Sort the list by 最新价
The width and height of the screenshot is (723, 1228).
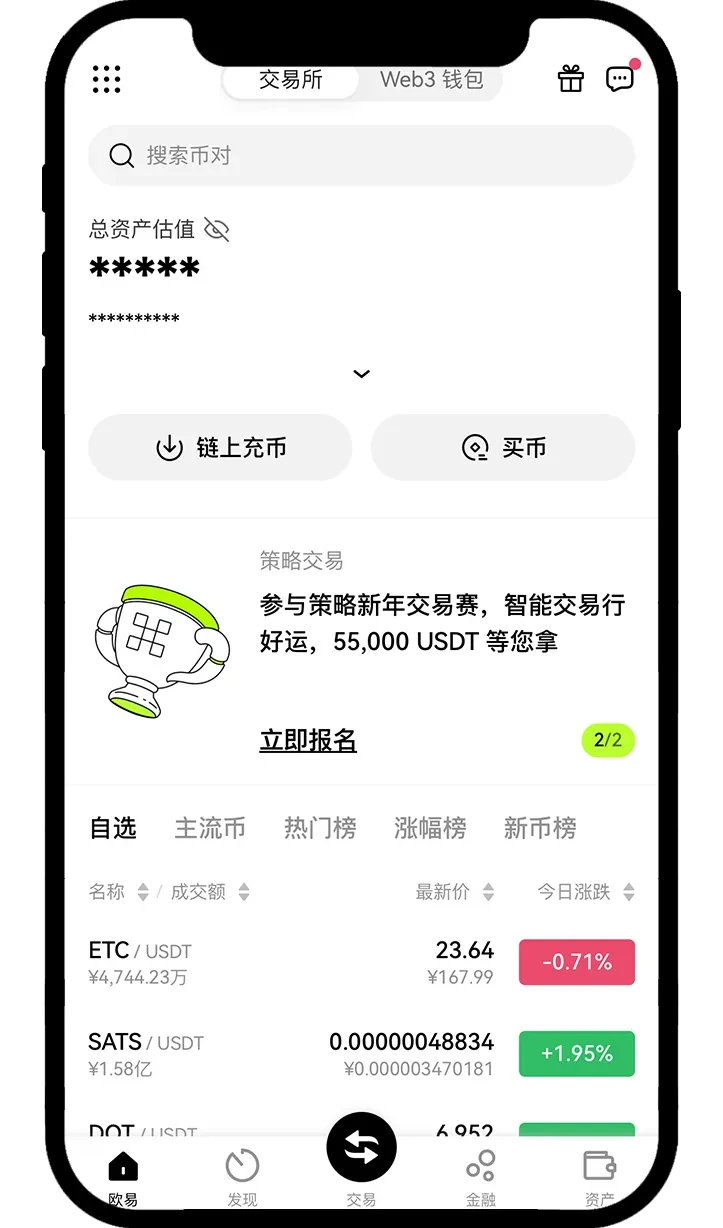[454, 892]
